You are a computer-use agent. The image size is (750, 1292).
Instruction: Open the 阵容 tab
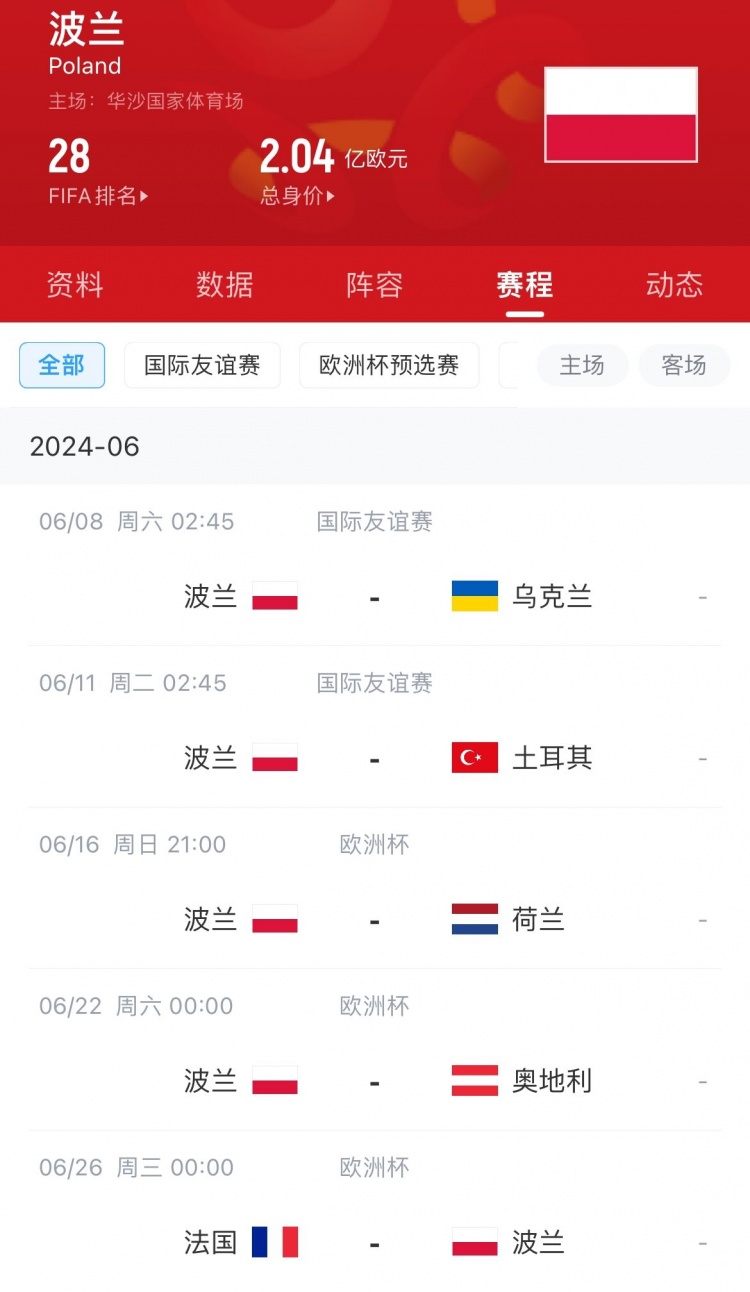[x=375, y=285]
